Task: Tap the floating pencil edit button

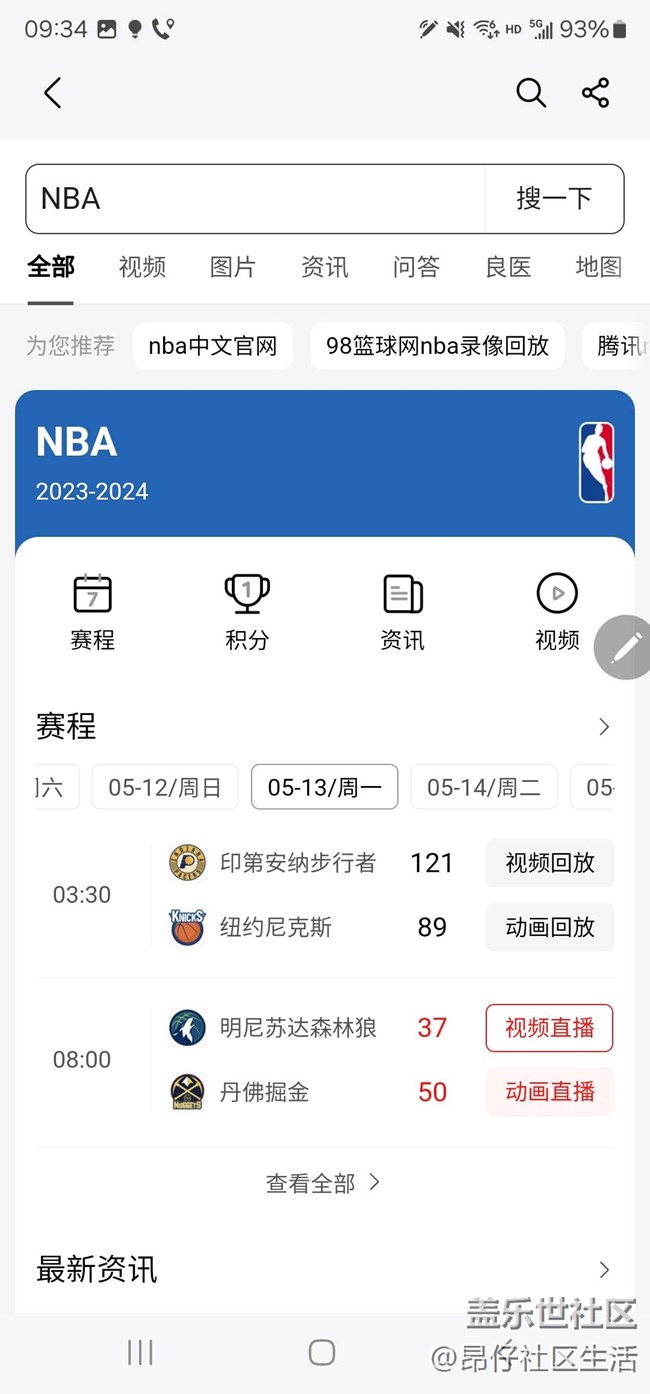Action: (626, 647)
